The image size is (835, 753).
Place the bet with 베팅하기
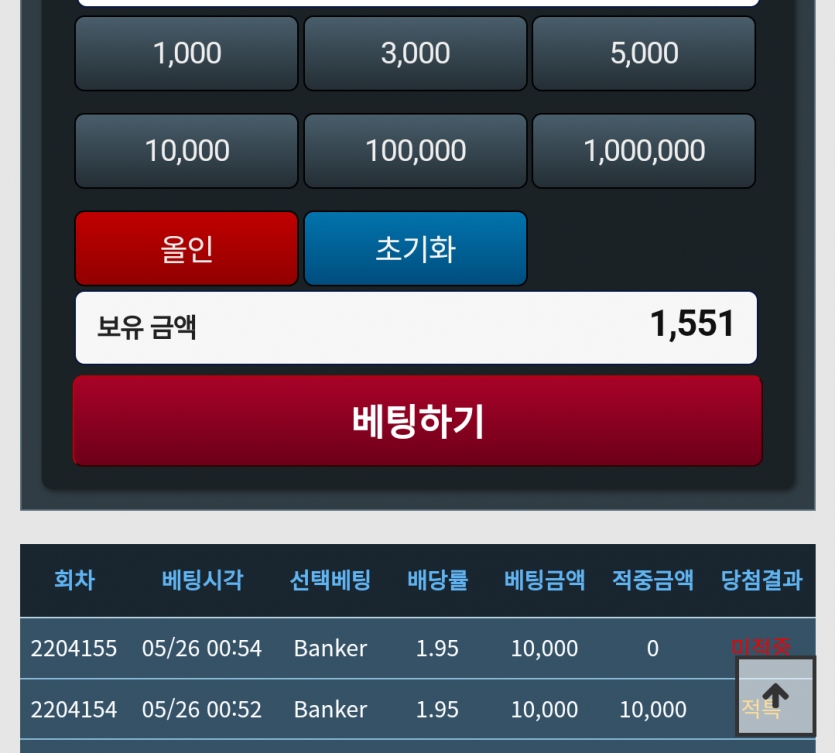click(x=418, y=421)
